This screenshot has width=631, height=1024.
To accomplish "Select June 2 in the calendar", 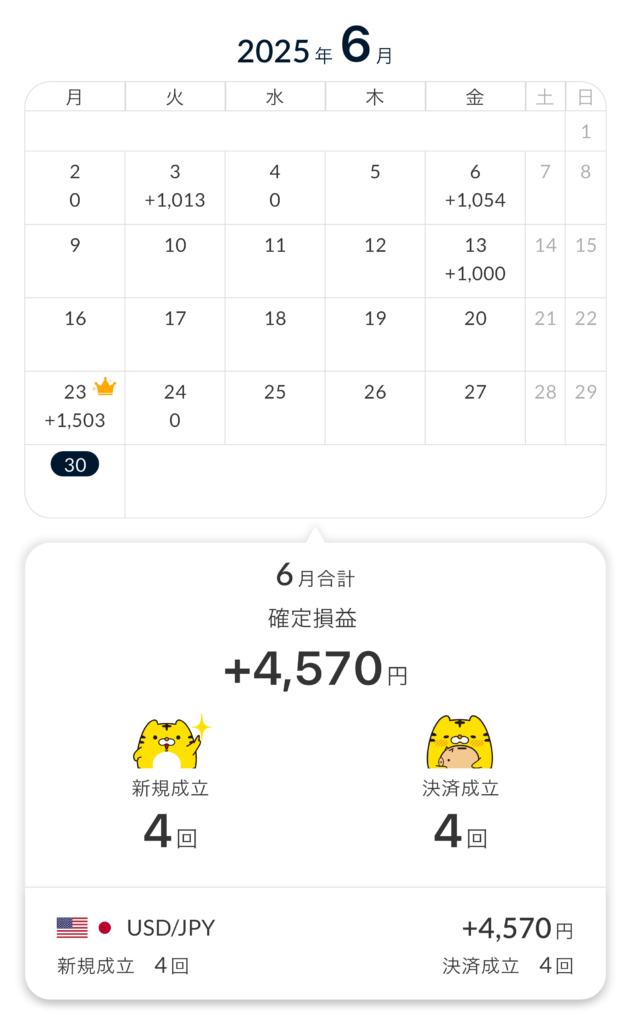I will (75, 187).
